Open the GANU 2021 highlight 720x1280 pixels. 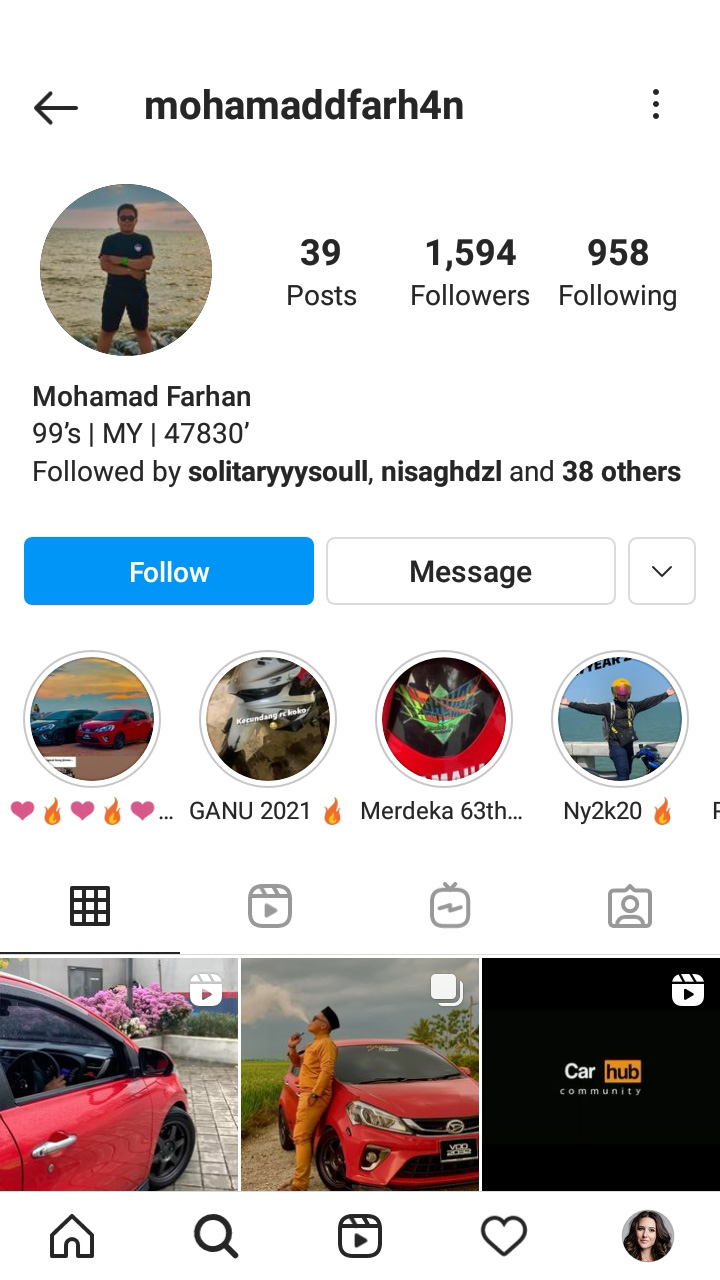268,719
